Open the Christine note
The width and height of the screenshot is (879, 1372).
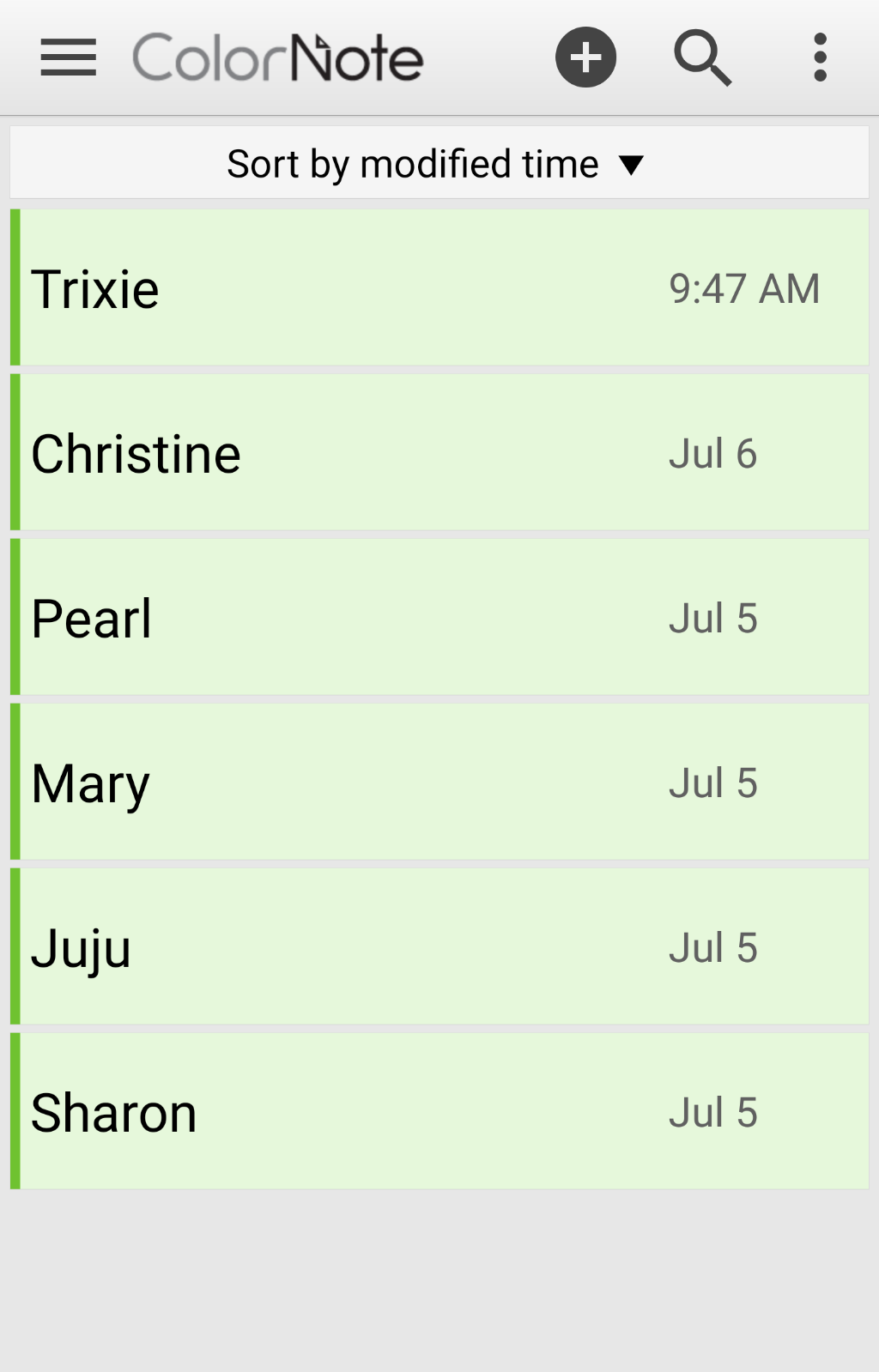(439, 453)
